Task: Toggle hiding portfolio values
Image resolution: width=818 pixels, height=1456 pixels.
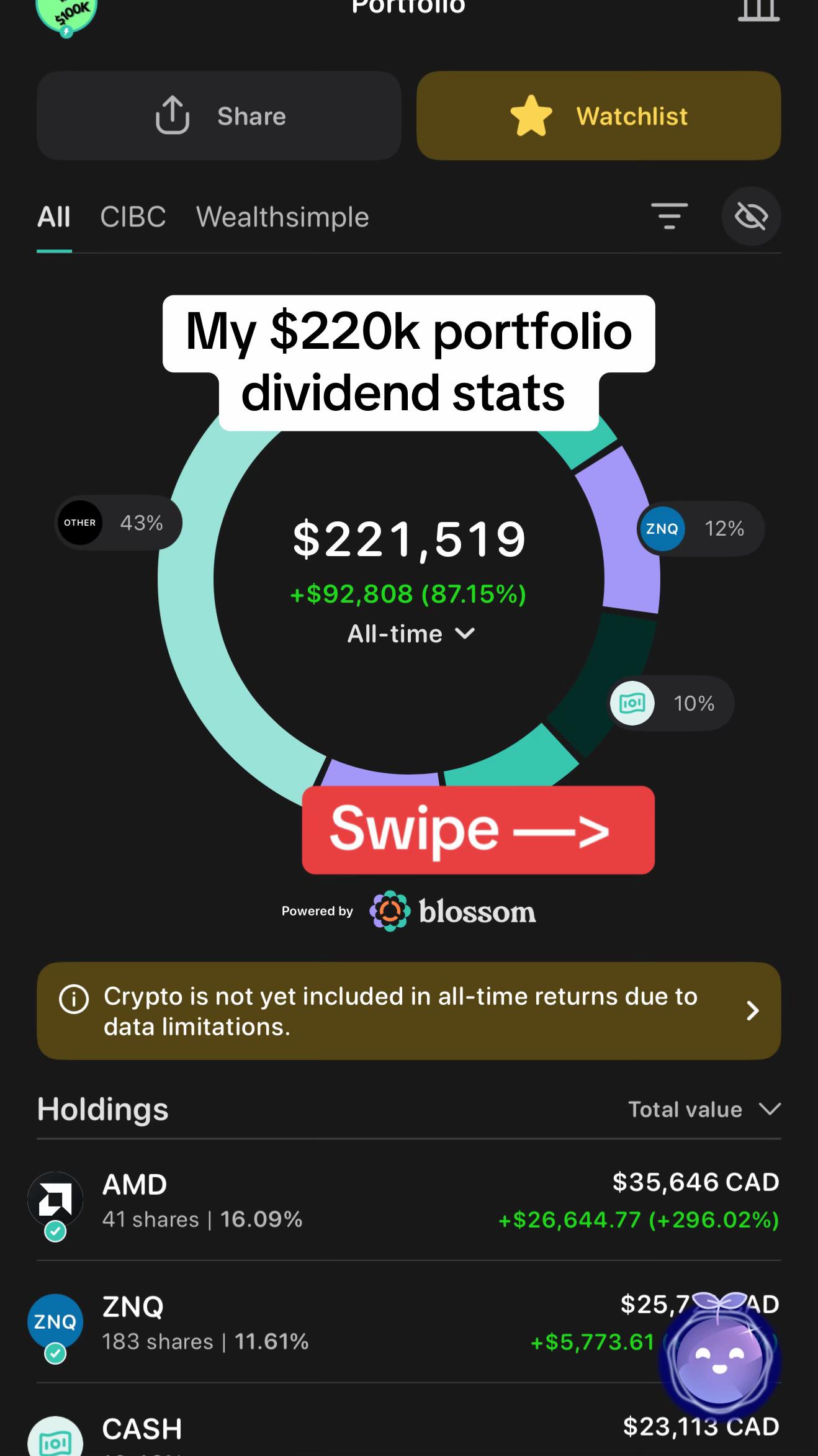Action: (751, 216)
